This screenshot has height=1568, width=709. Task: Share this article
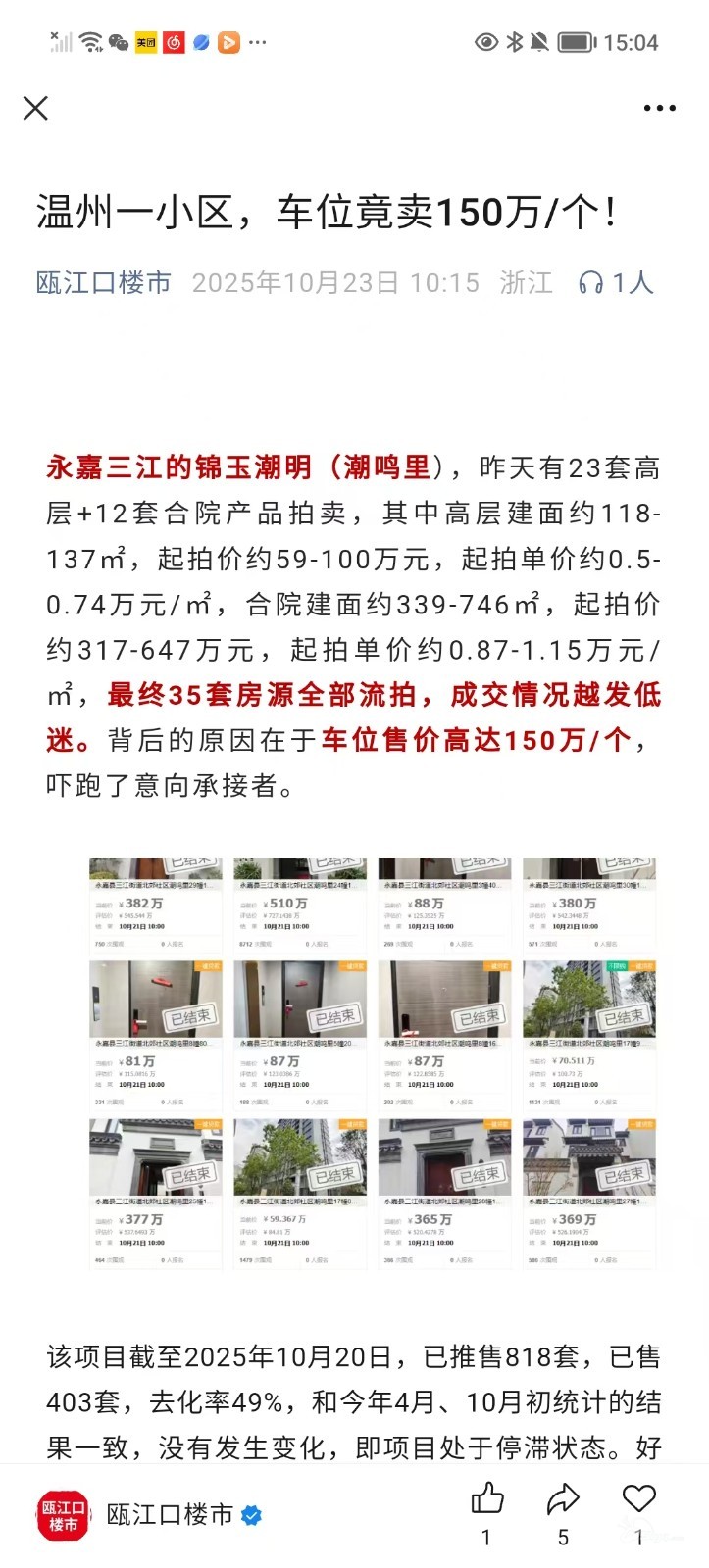coord(563,1498)
